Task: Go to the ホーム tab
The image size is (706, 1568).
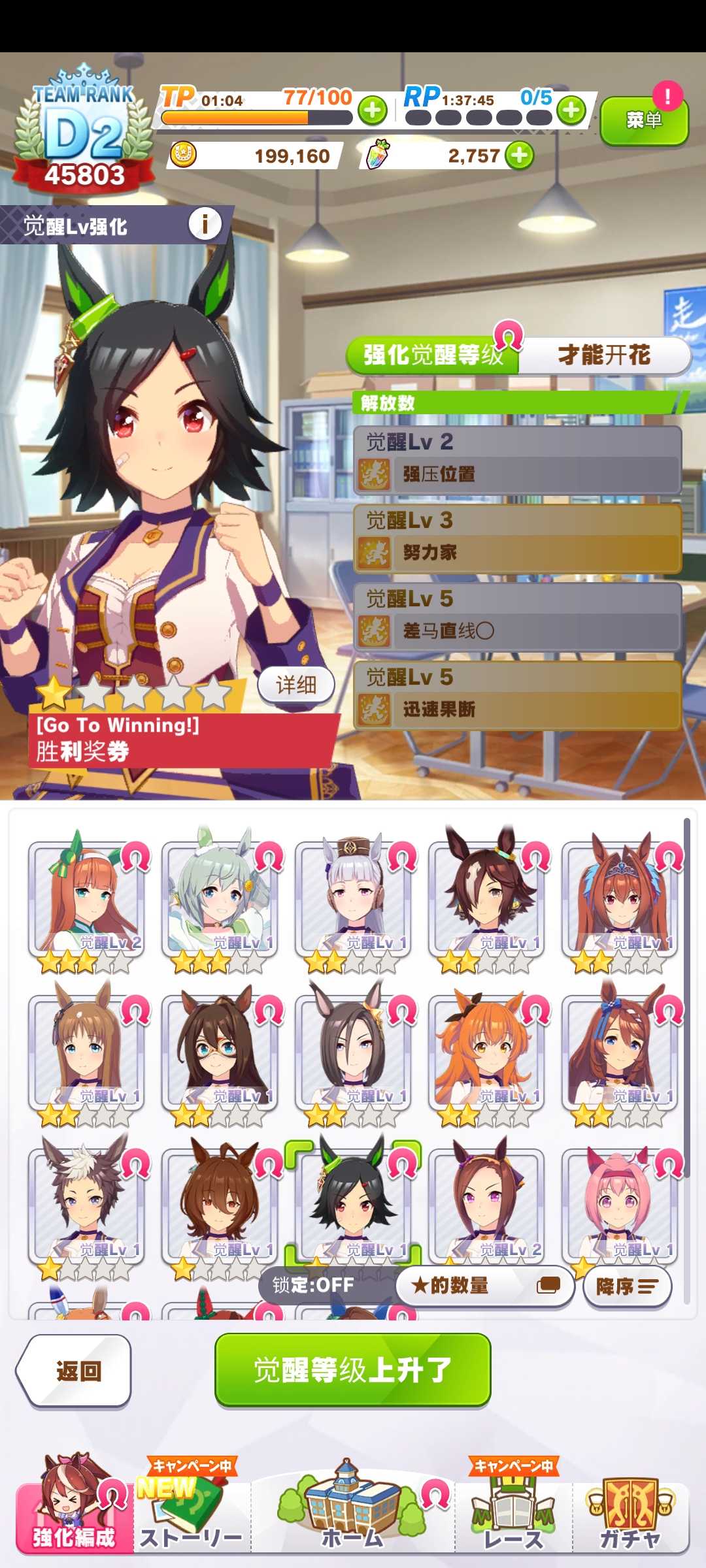Action: (353, 1509)
